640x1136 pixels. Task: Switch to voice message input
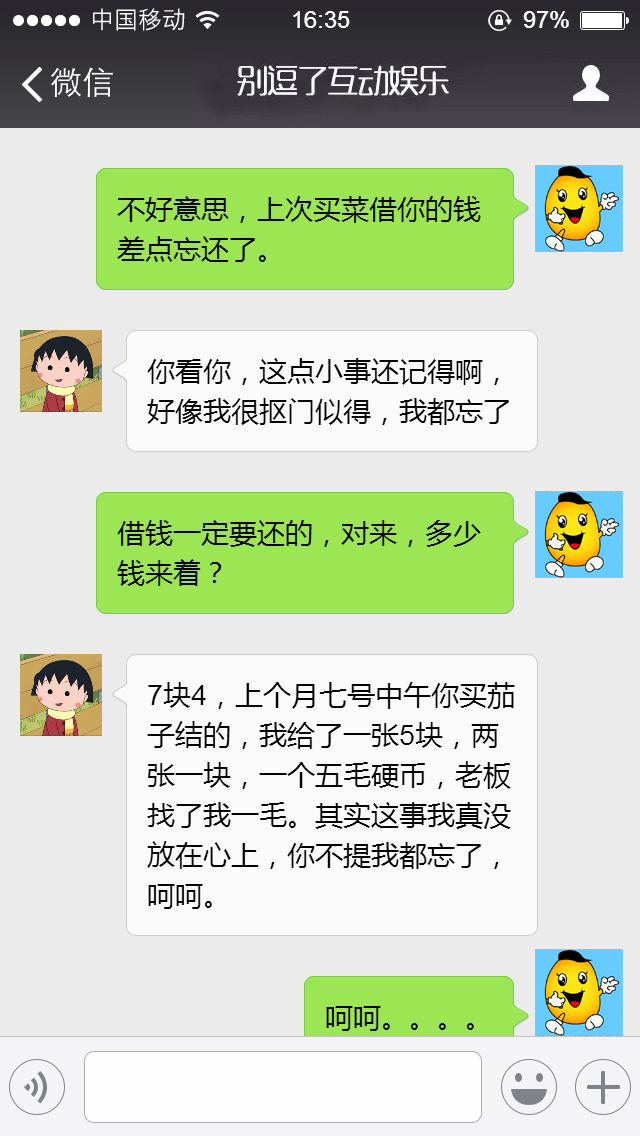pos(37,1087)
